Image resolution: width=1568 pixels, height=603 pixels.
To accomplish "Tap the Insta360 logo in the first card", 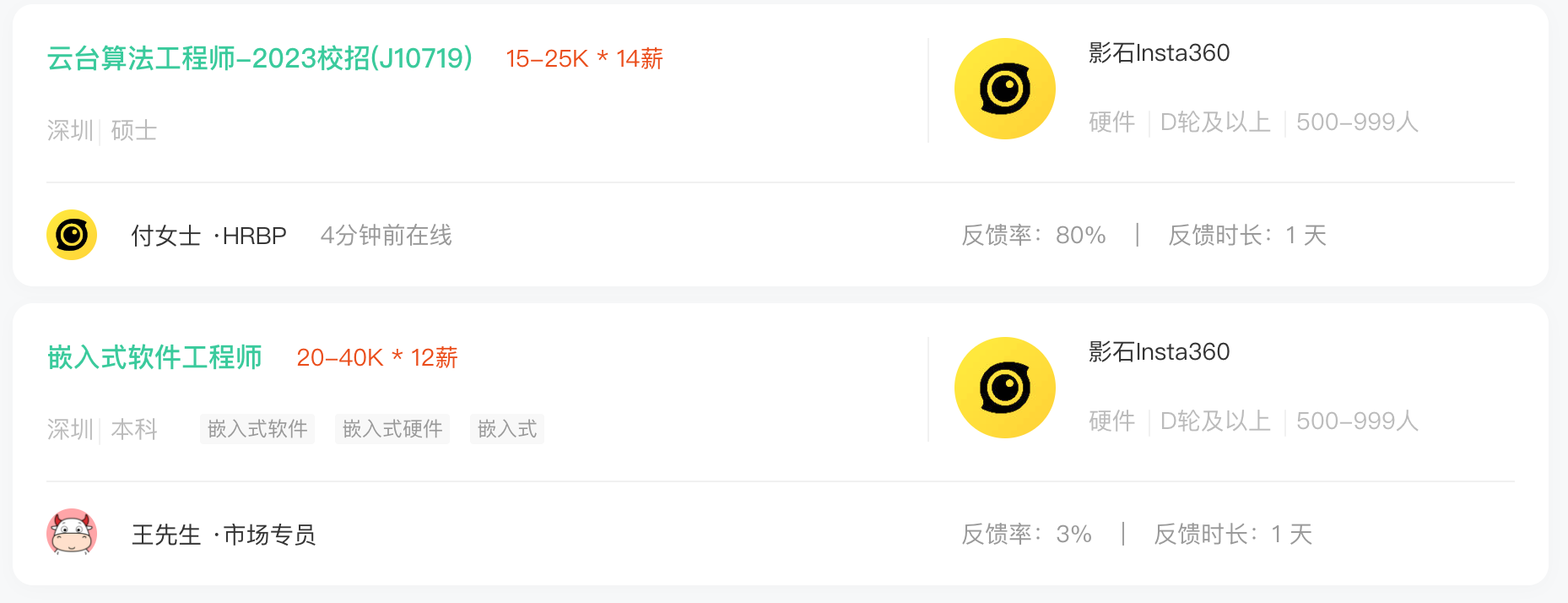I will pos(1004,89).
